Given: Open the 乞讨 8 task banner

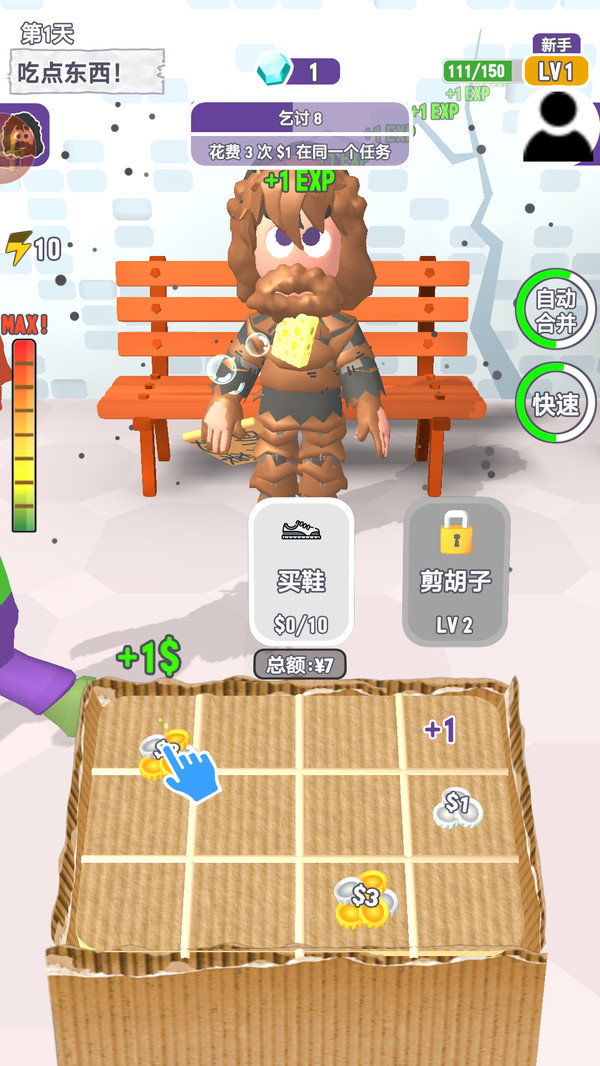Looking at the screenshot, I should point(300,134).
